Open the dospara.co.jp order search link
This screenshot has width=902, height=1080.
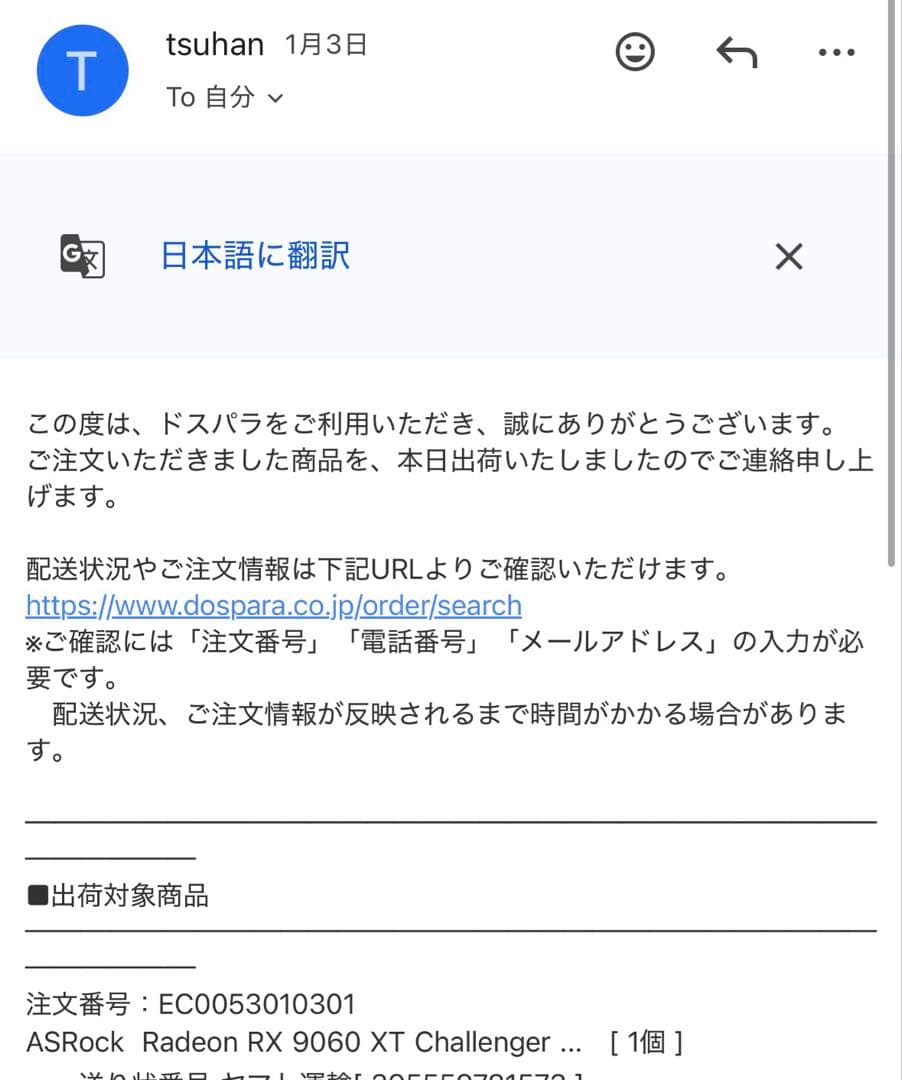pos(274,605)
